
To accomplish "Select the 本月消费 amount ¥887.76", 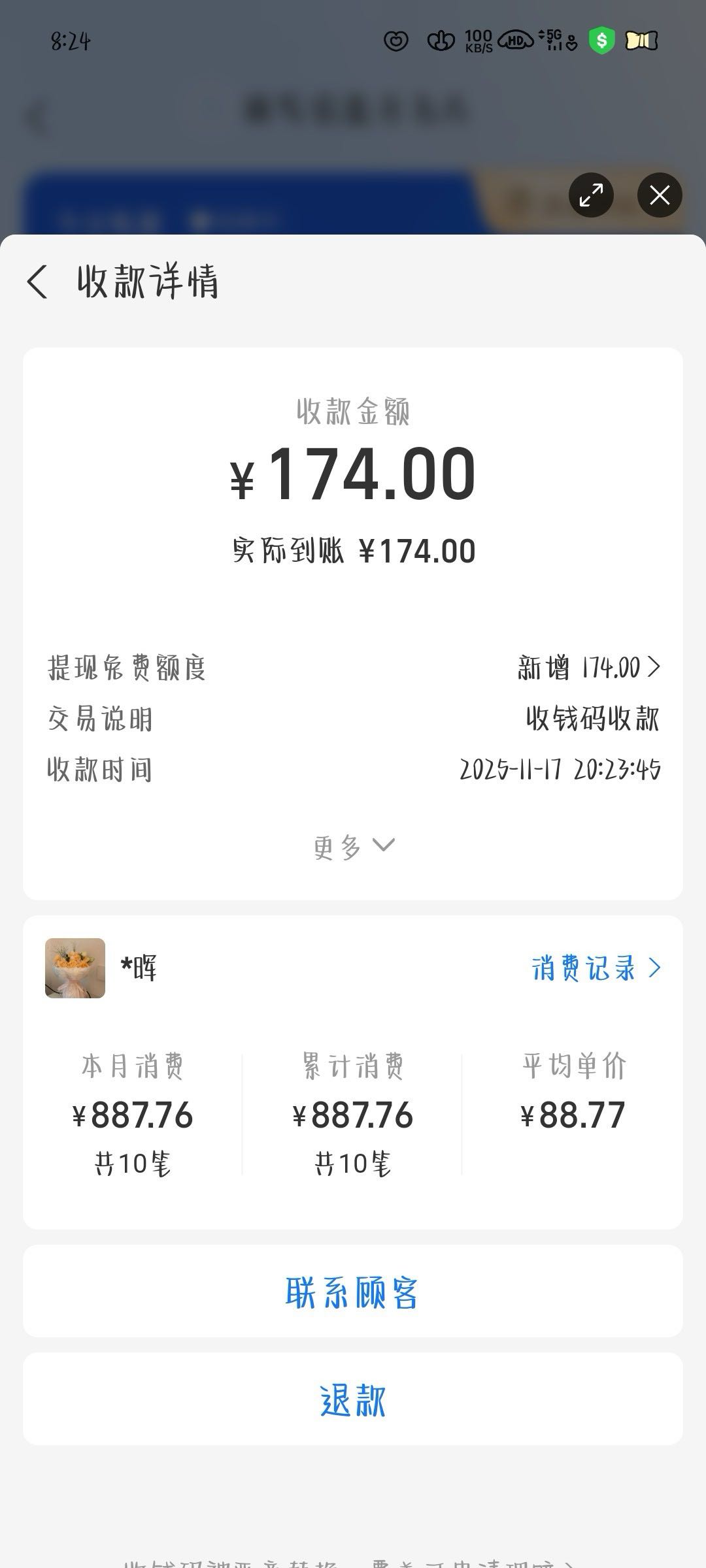I will pos(133,1114).
